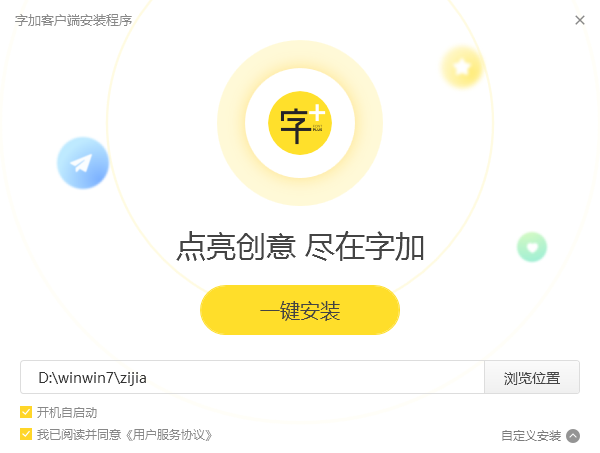This screenshot has width=600, height=453.
Task: Close the installer window
Action: pyautogui.click(x=580, y=20)
